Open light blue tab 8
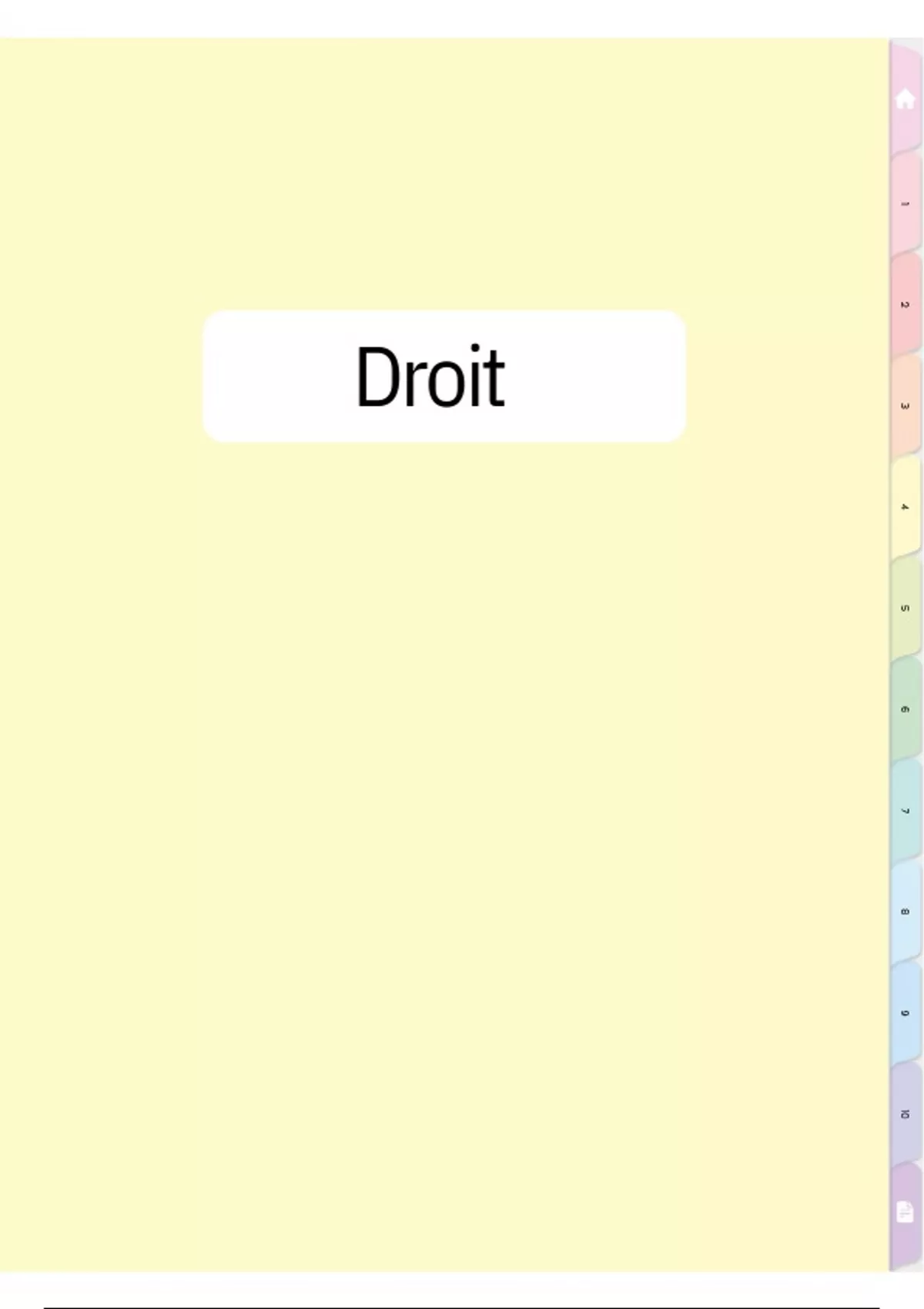924x1309 pixels. pyautogui.click(x=906, y=912)
